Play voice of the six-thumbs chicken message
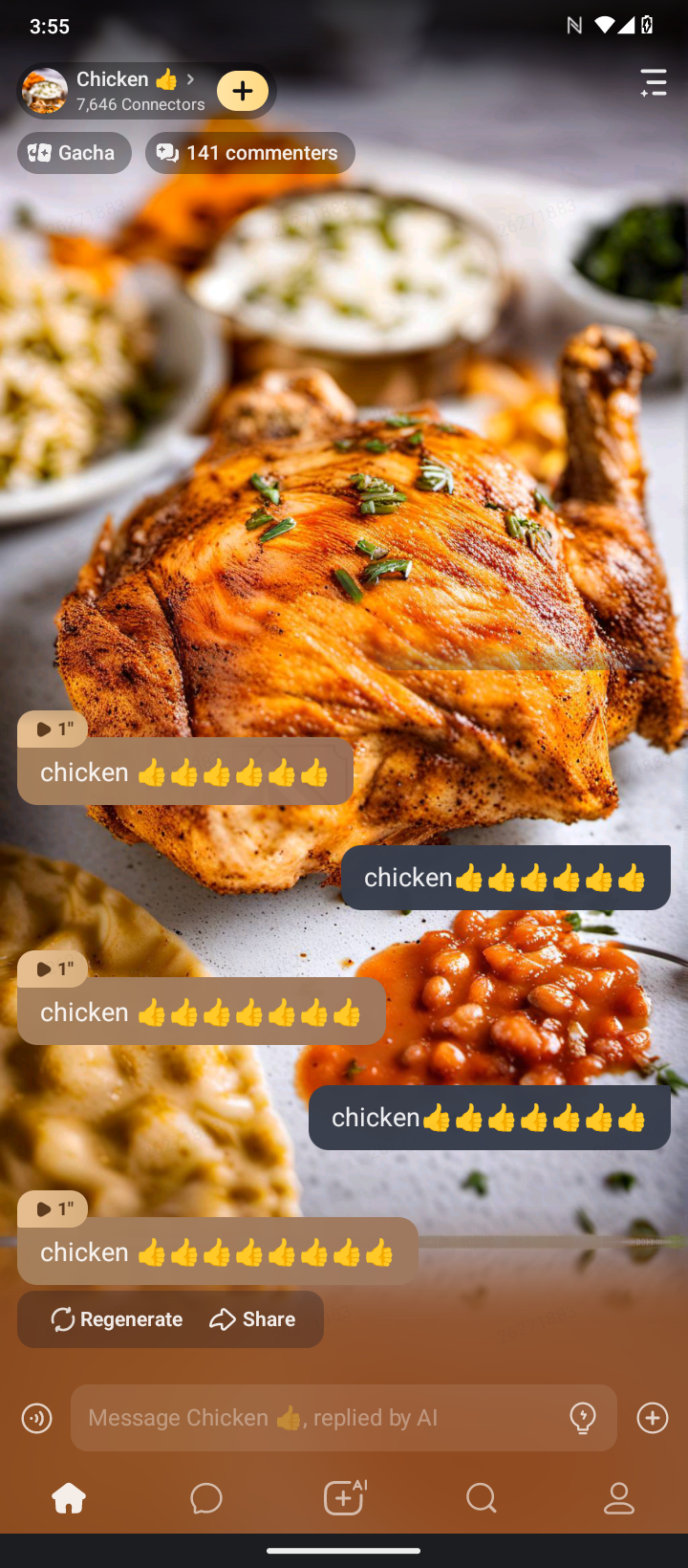 (x=54, y=730)
